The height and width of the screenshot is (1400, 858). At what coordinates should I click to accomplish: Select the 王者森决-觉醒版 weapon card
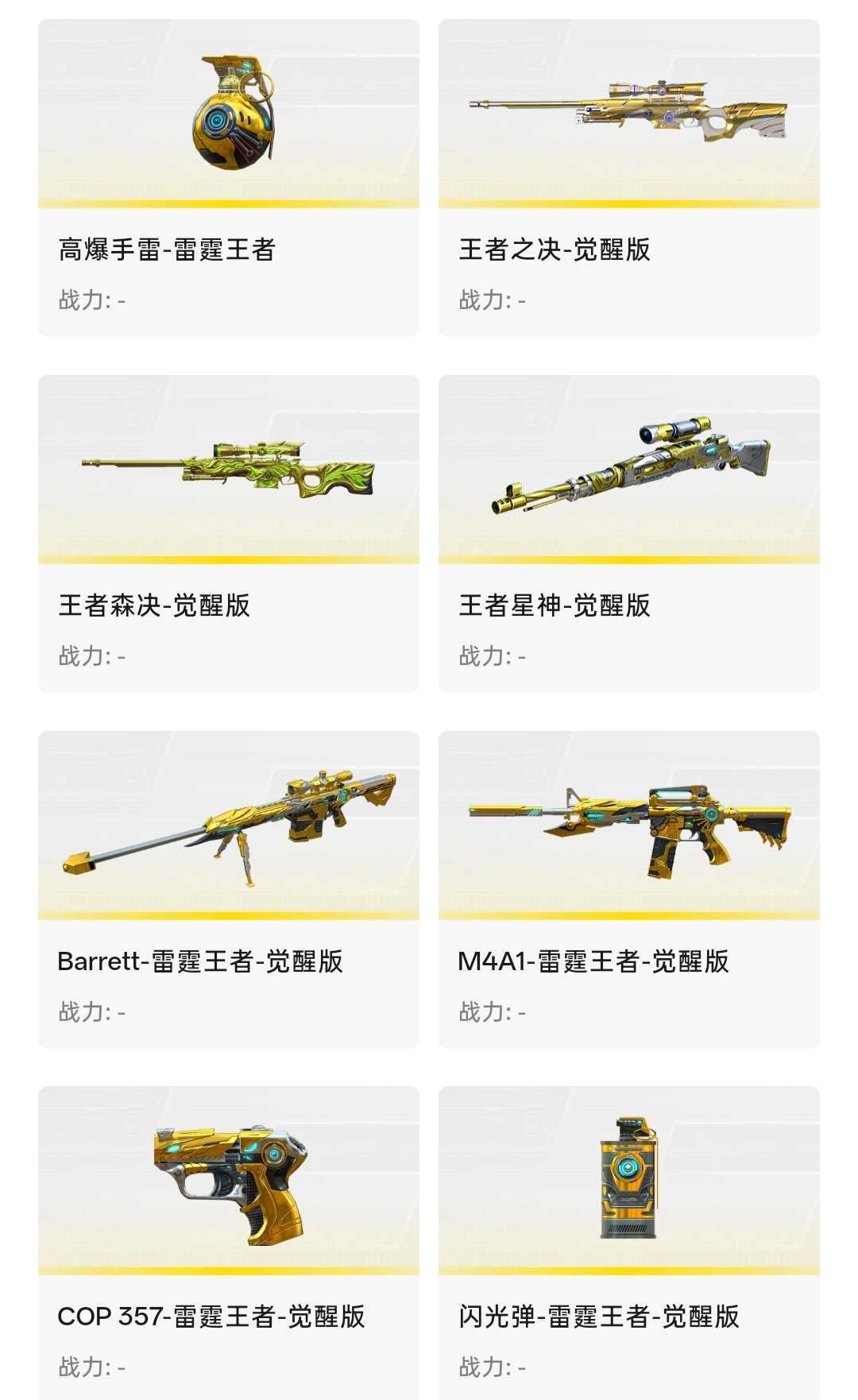tap(229, 534)
